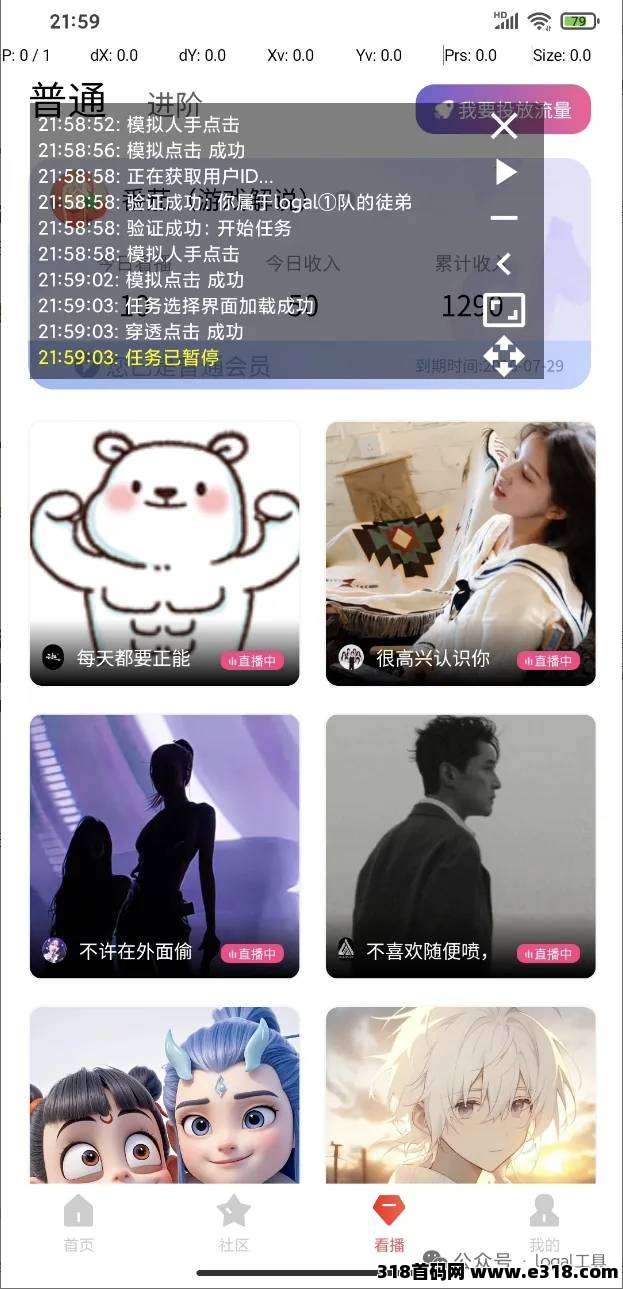Select the 普通 tab
The image size is (623, 1289).
(x=68, y=101)
